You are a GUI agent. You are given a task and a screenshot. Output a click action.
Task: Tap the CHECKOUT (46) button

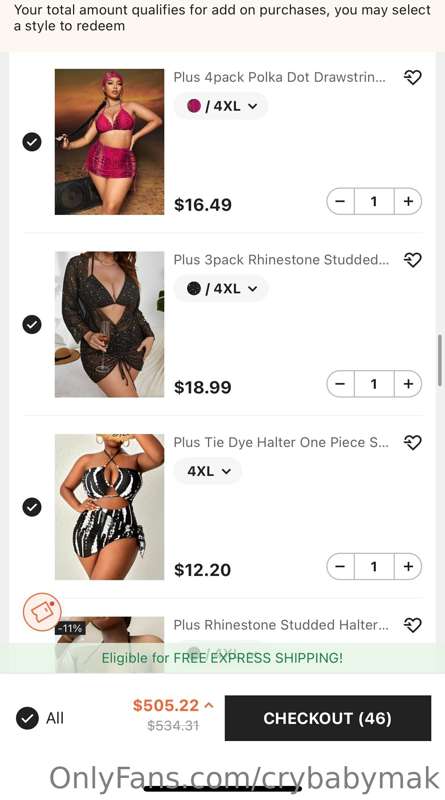328,718
